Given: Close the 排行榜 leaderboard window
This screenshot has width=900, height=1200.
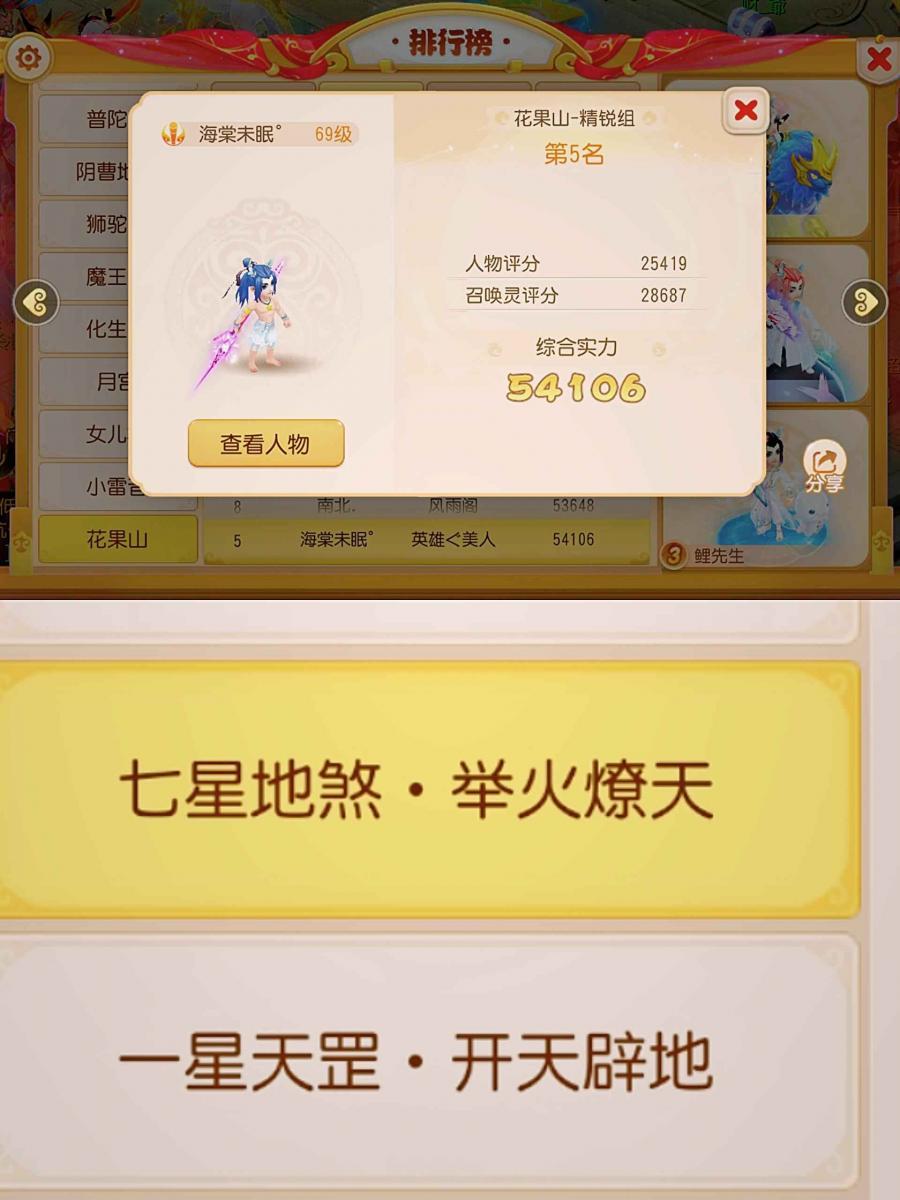Looking at the screenshot, I should pos(879,59).
